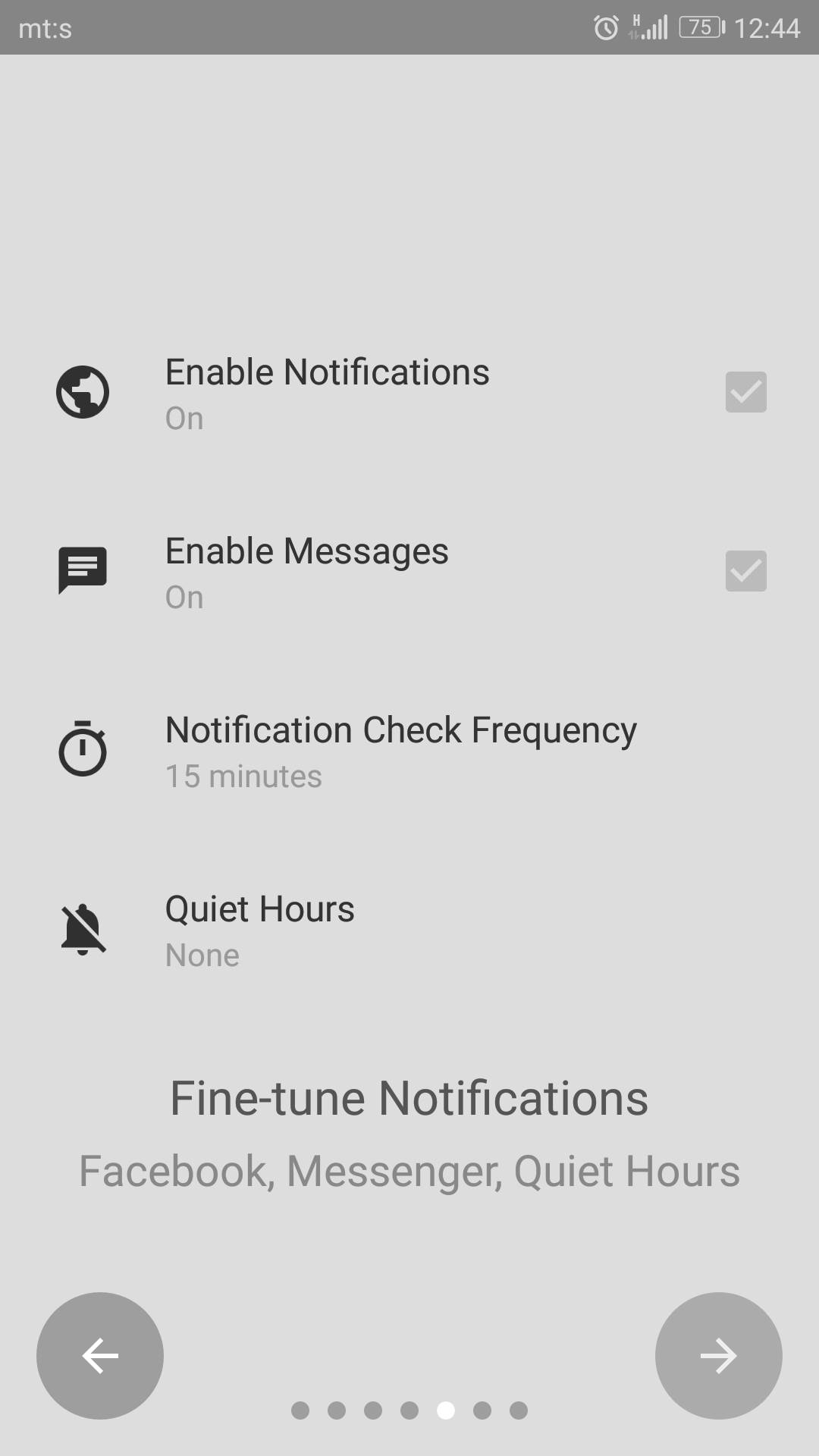
Task: Go back to the previous intro page
Action: pos(100,1355)
